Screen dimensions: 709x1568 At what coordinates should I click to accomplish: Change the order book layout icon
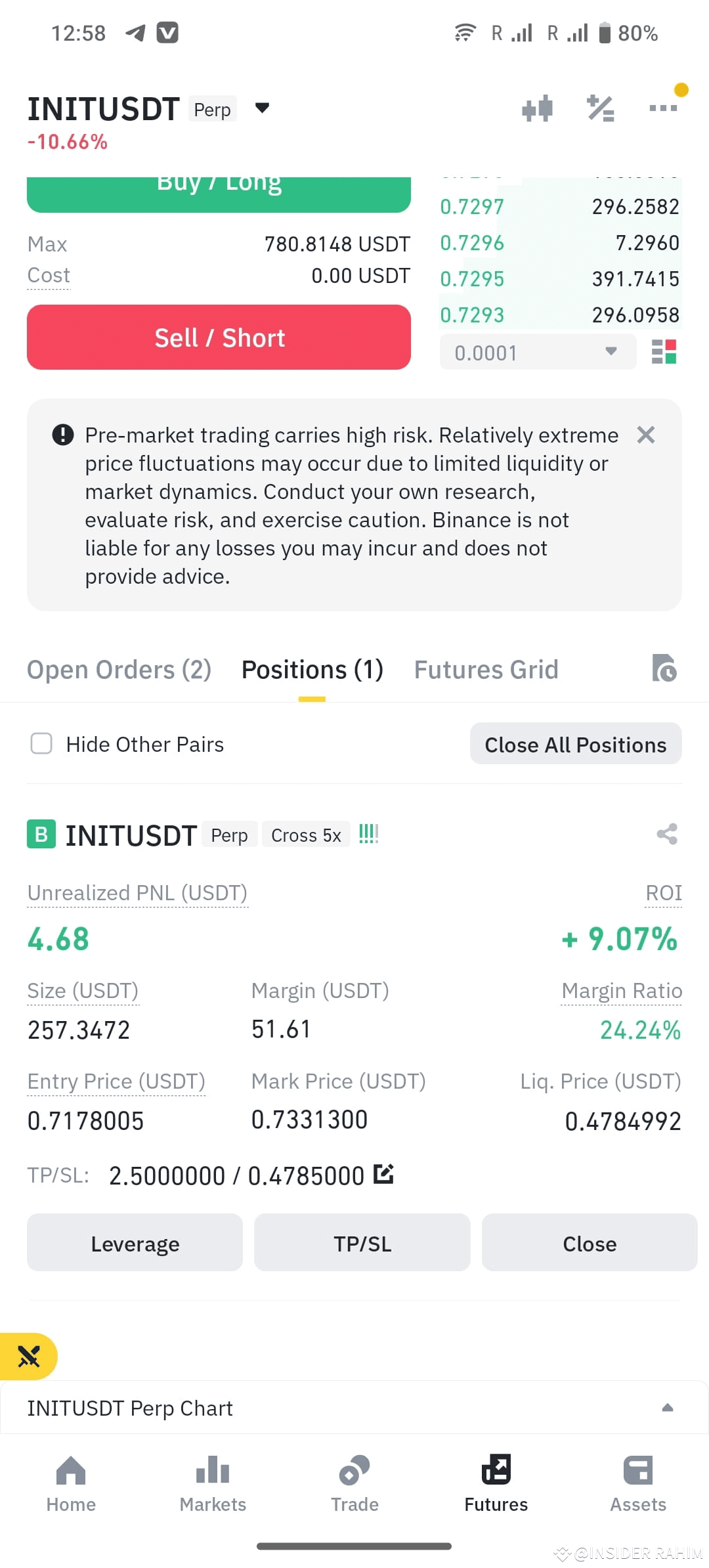click(664, 352)
